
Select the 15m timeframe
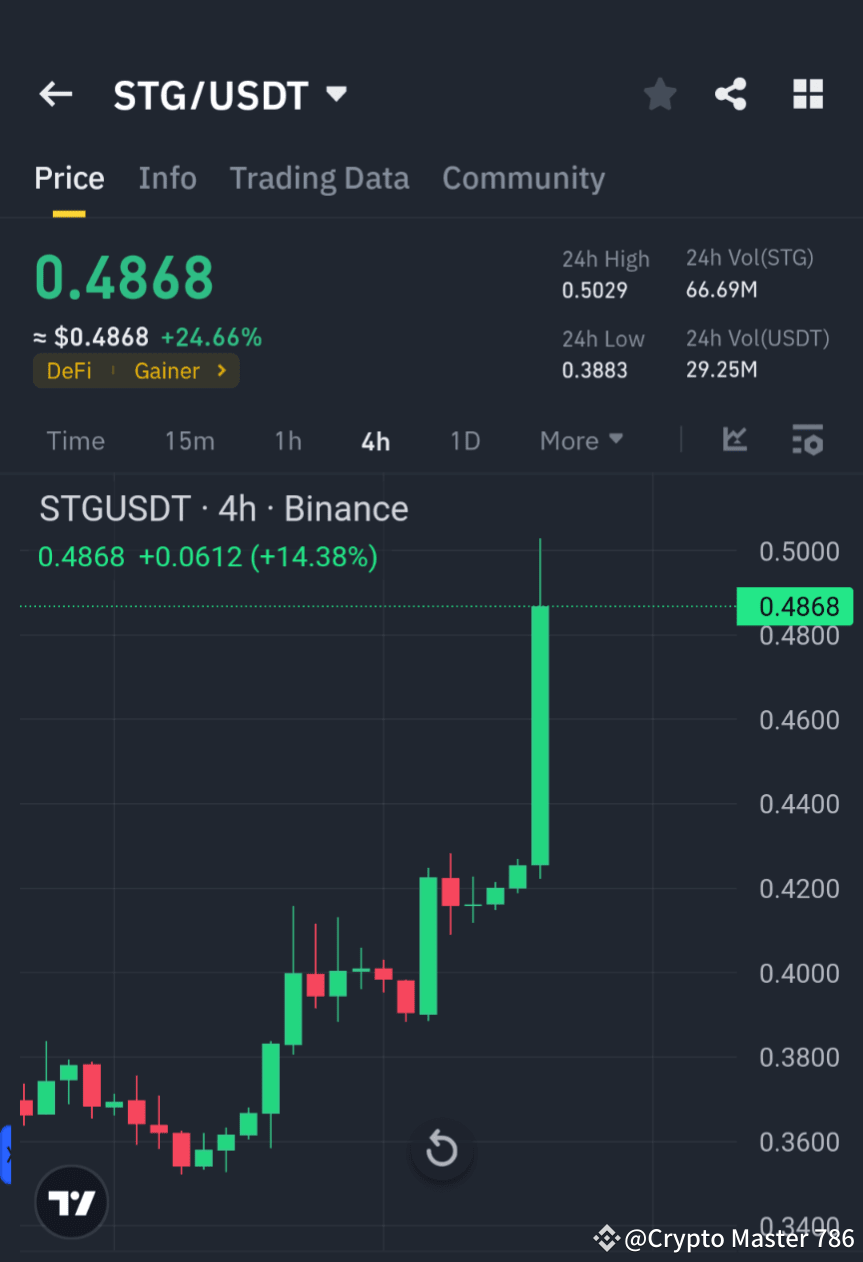pyautogui.click(x=189, y=440)
